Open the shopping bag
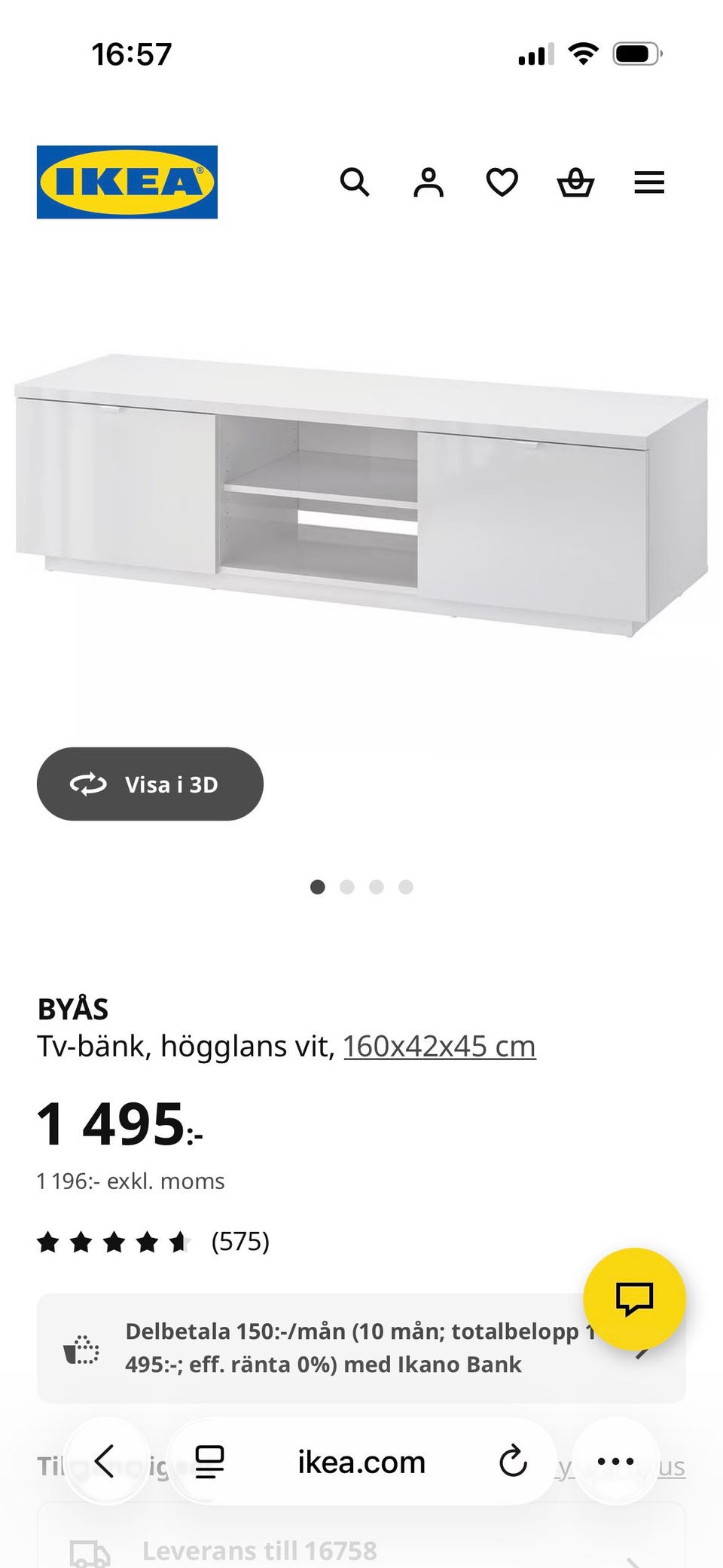The width and height of the screenshot is (723, 1568). (x=574, y=182)
